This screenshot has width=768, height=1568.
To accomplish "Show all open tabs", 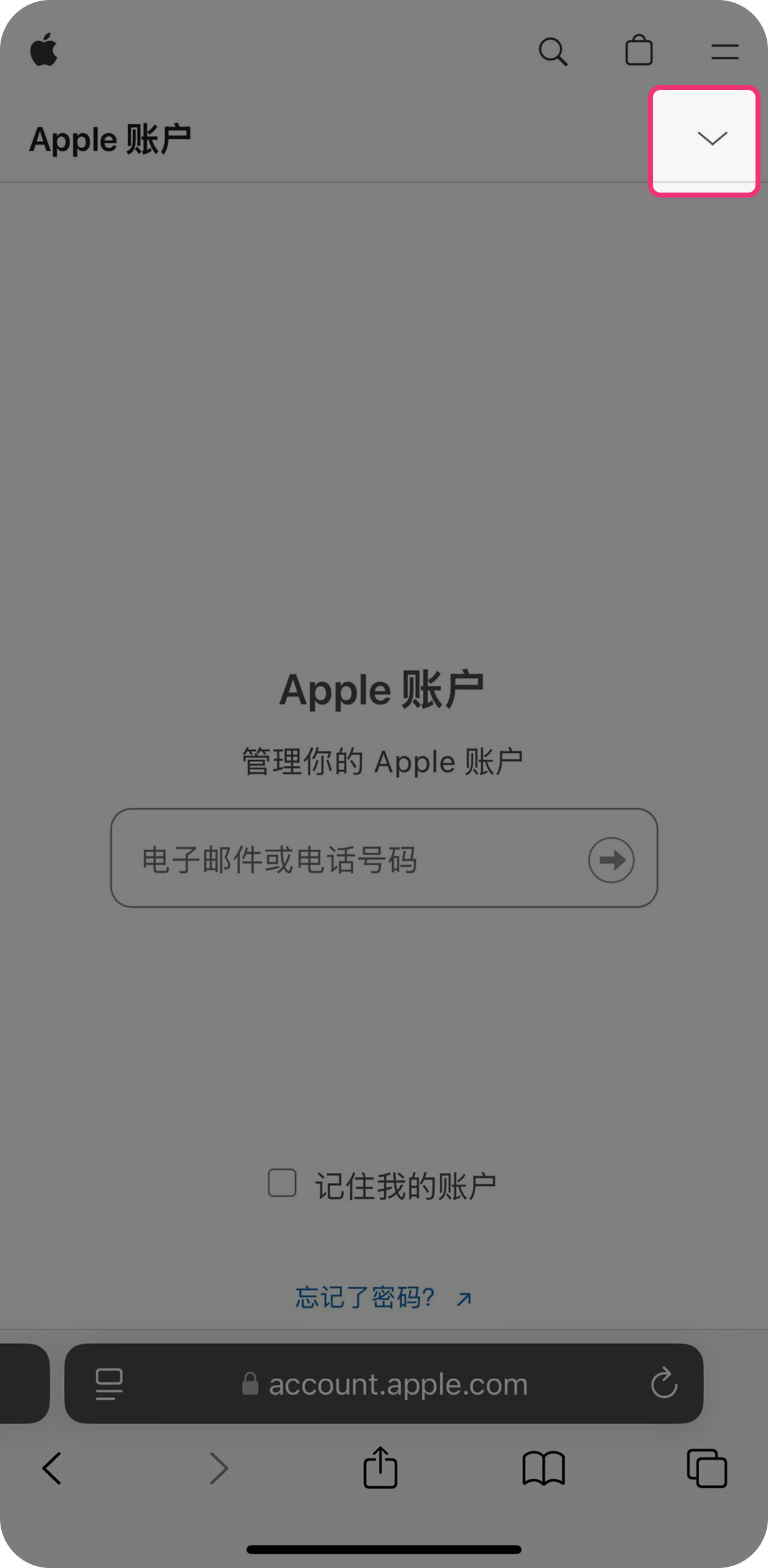I will [707, 1468].
